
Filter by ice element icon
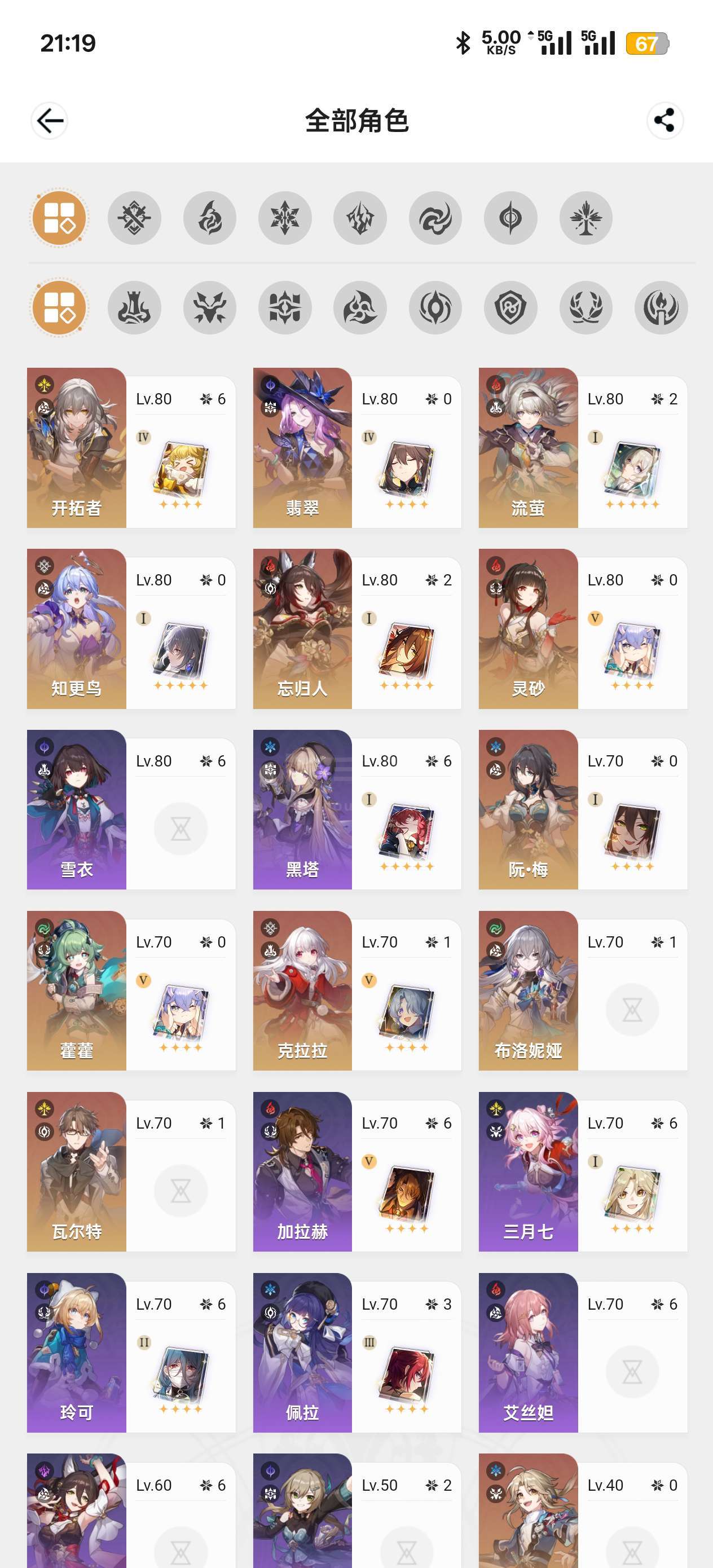(285, 218)
